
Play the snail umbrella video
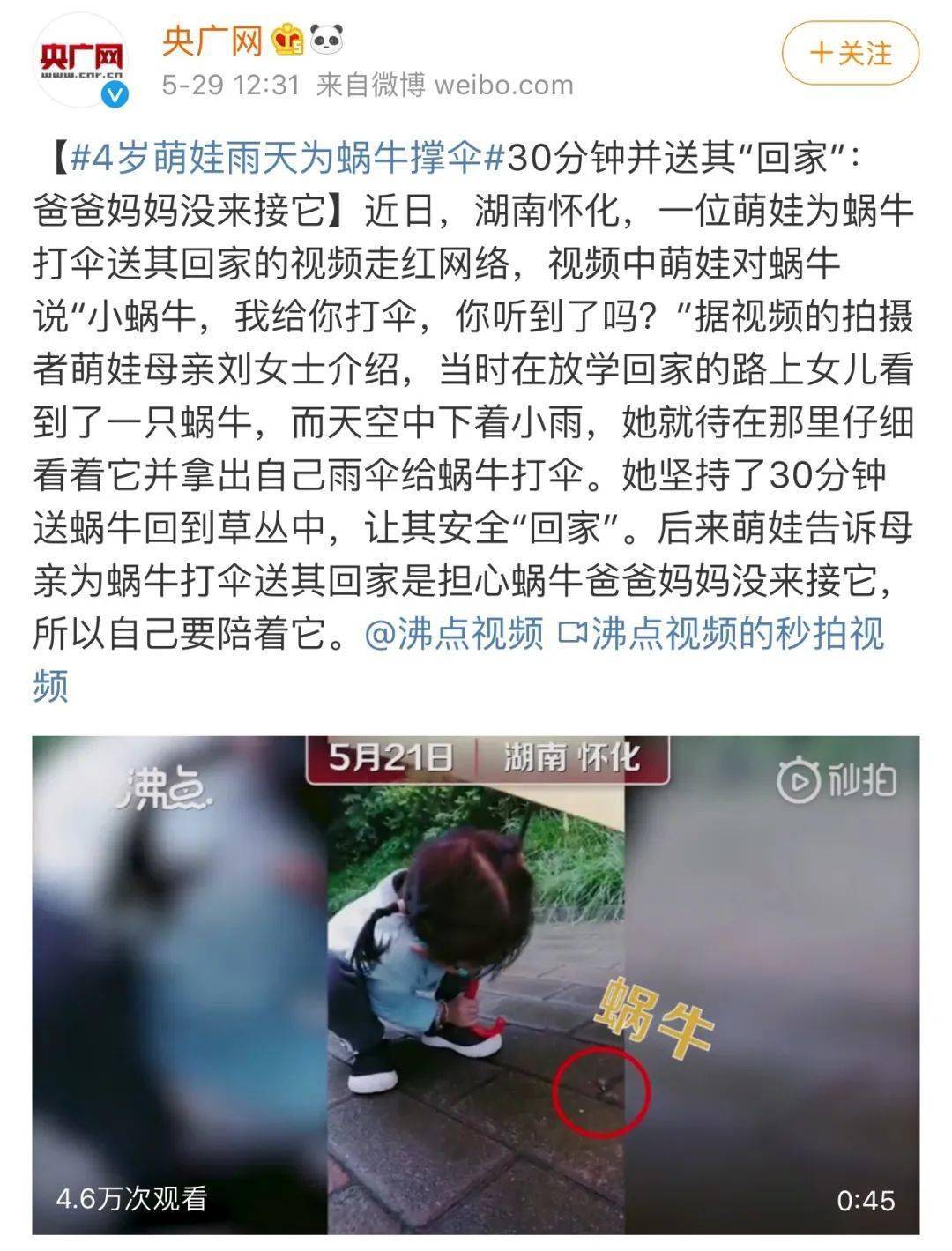click(476, 985)
